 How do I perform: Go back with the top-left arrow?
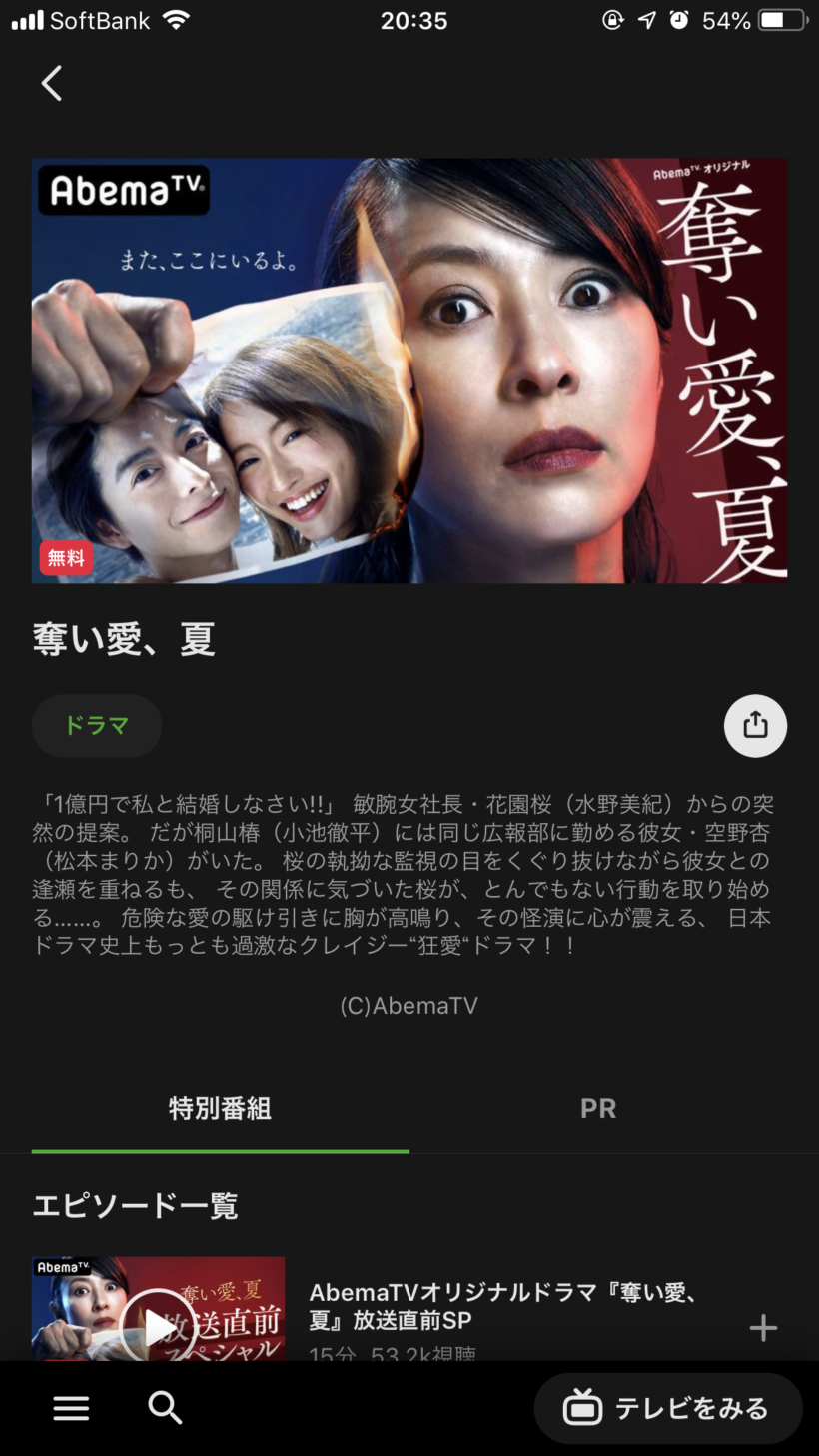(52, 84)
